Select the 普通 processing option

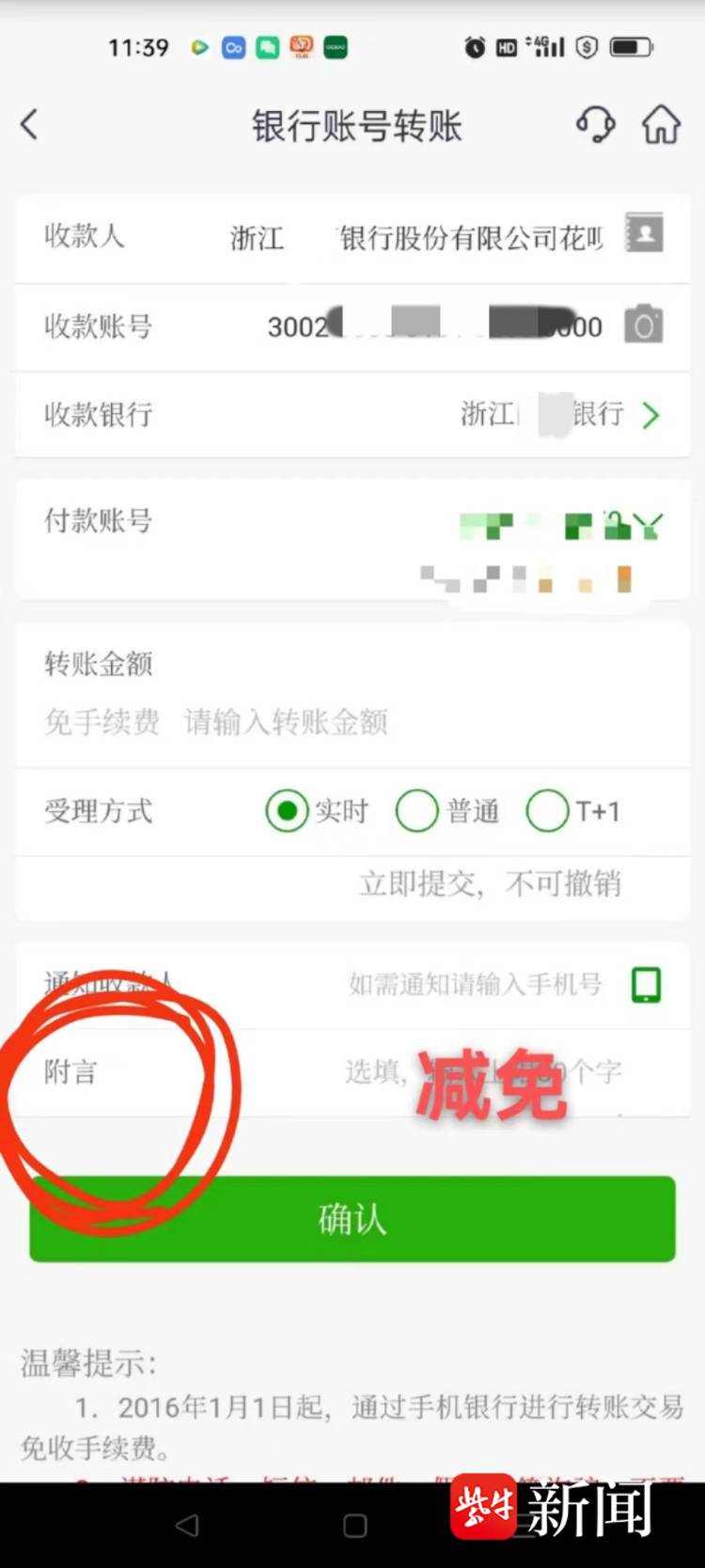[x=417, y=811]
